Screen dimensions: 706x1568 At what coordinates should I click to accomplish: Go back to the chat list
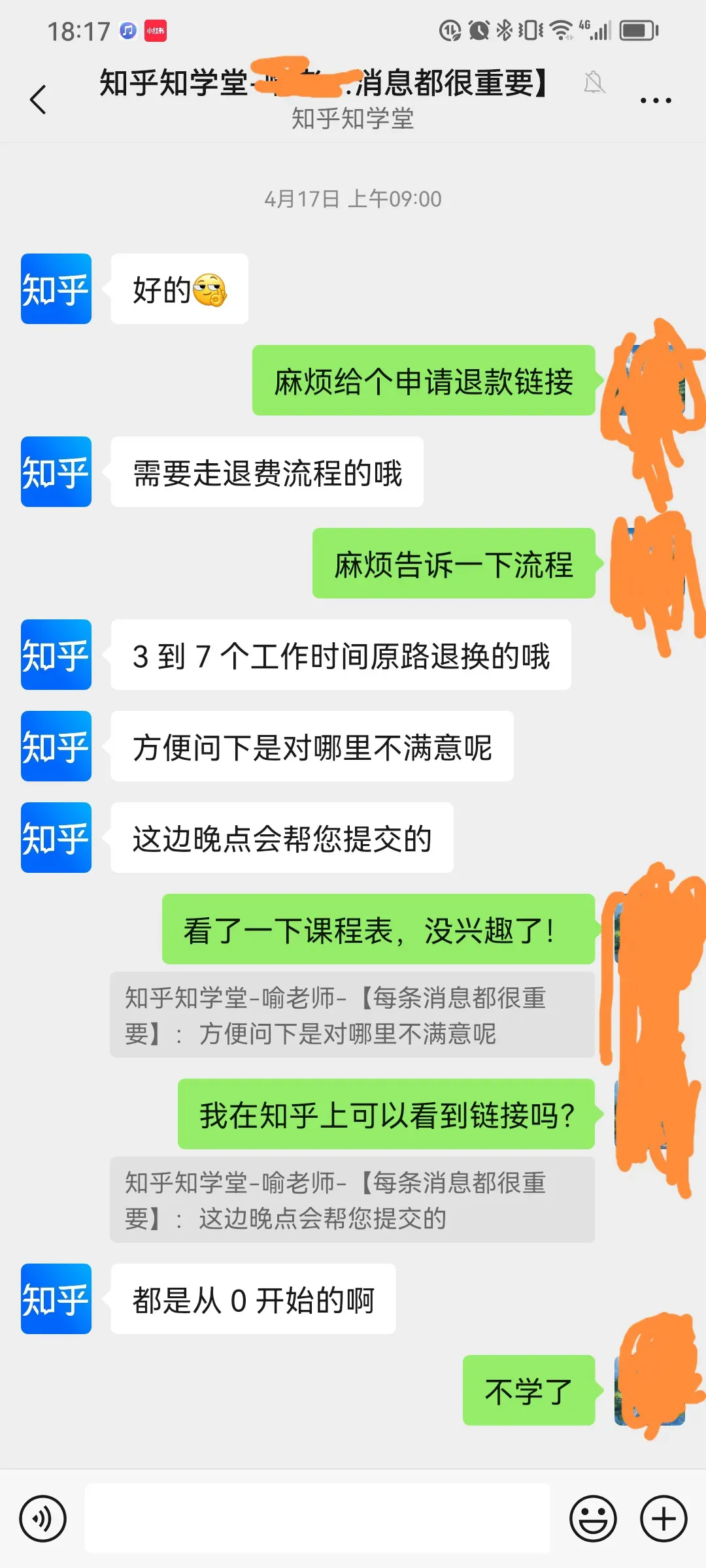pos(38,100)
